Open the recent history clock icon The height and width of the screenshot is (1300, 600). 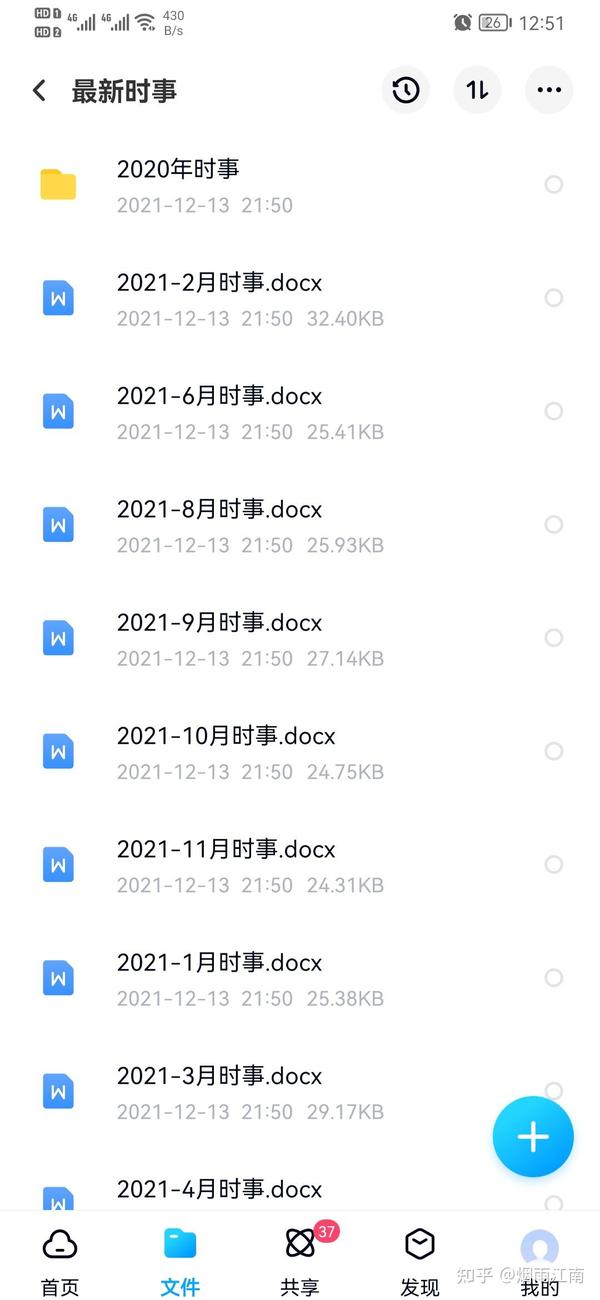[x=405, y=91]
